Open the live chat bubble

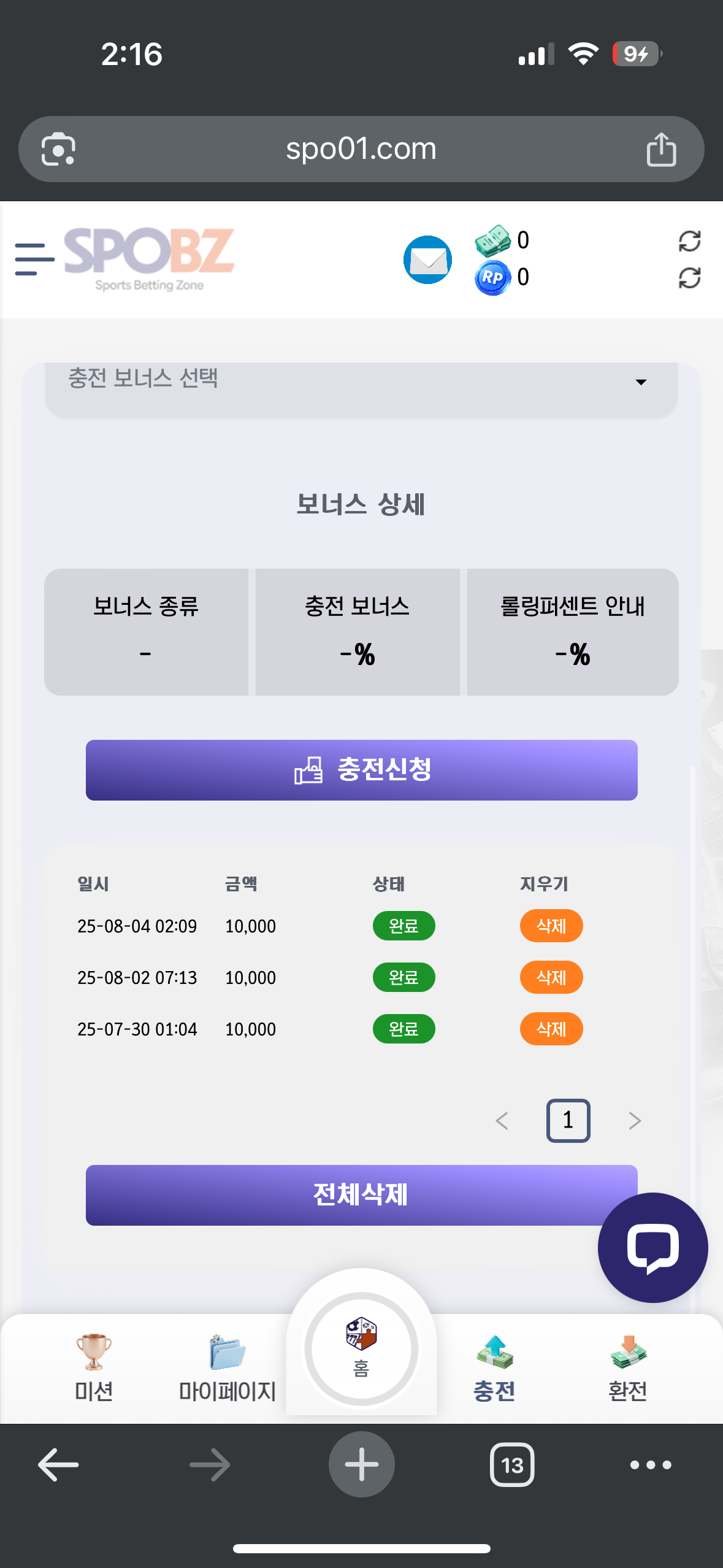pyautogui.click(x=652, y=1247)
